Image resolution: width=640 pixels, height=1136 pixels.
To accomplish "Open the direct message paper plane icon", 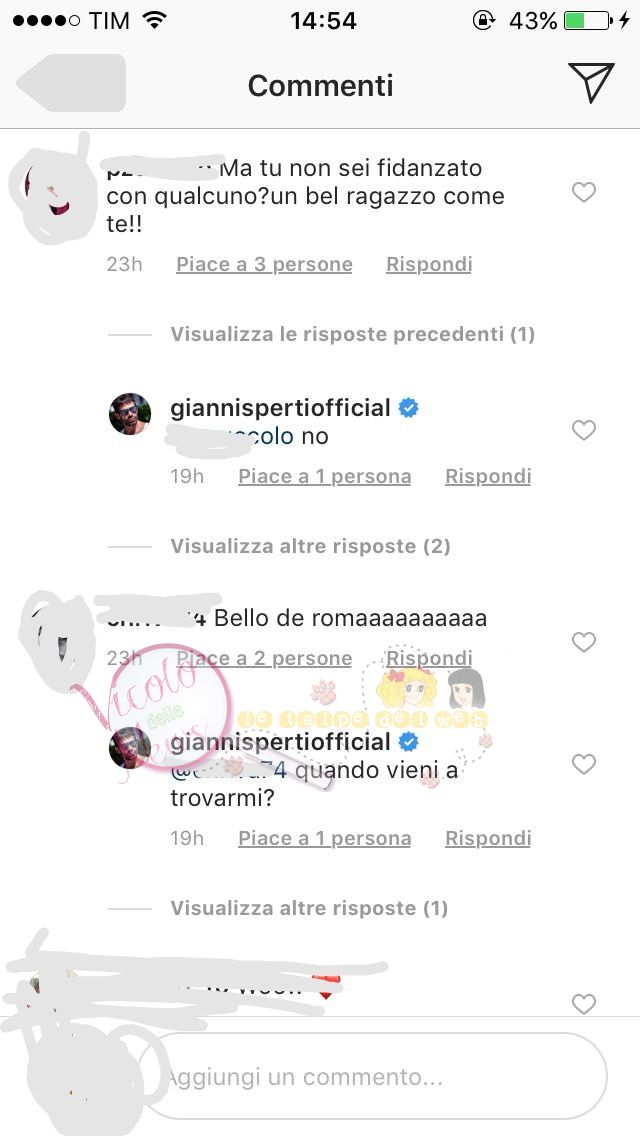I will point(590,83).
